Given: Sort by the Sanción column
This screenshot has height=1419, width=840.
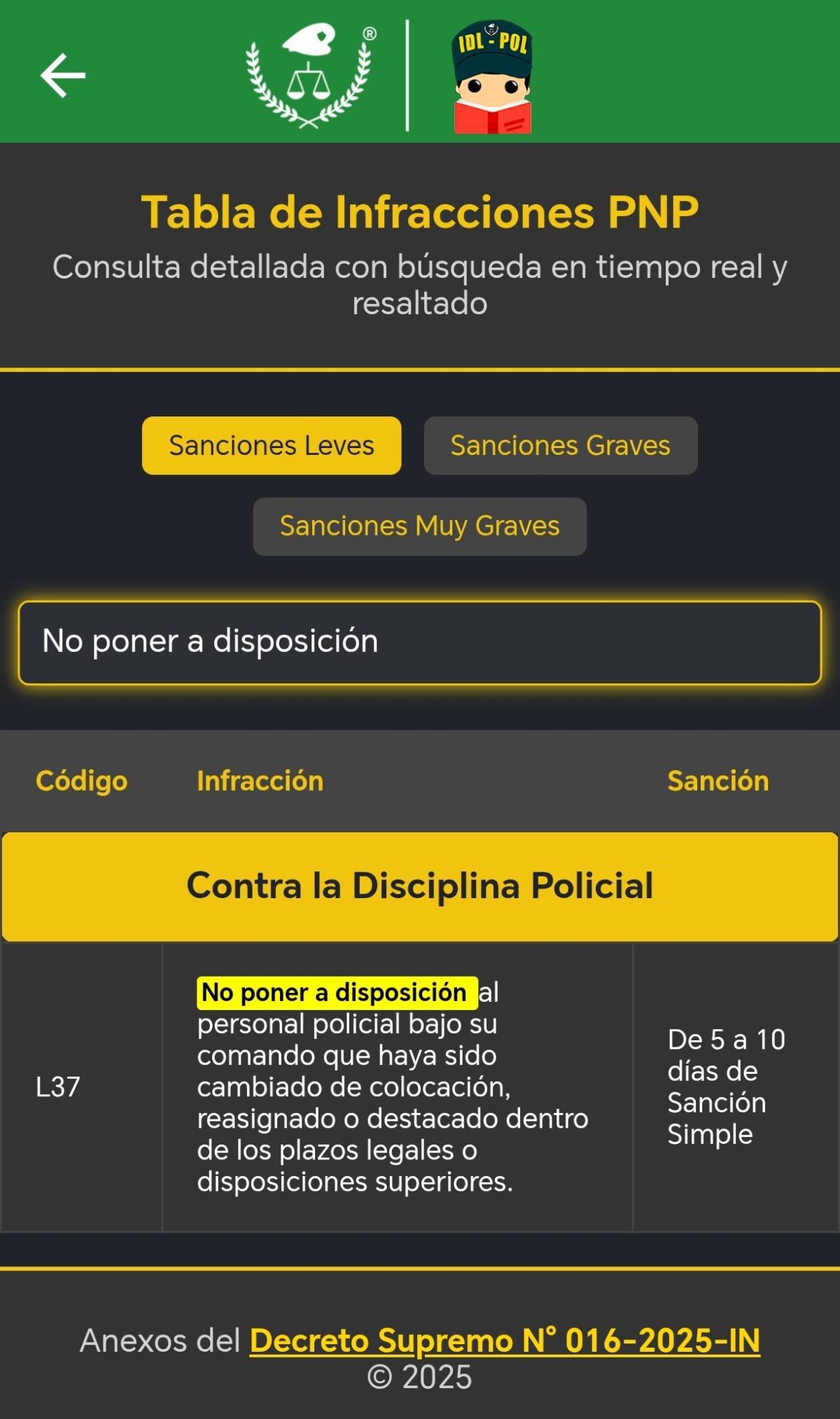Looking at the screenshot, I should (x=717, y=781).
